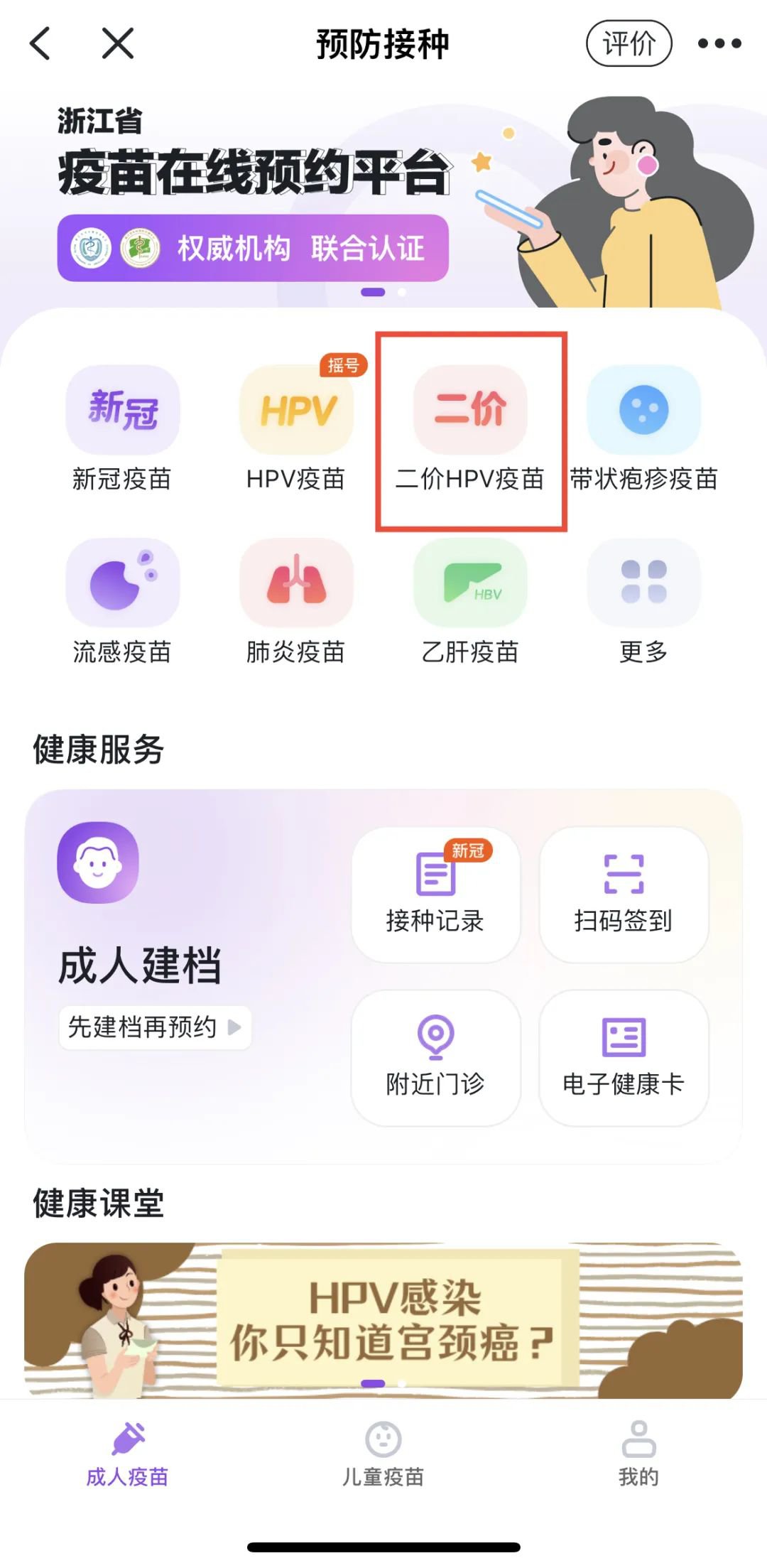Image resolution: width=767 pixels, height=1568 pixels.
Task: Tap 乙肝疫苗
Action: (x=470, y=601)
